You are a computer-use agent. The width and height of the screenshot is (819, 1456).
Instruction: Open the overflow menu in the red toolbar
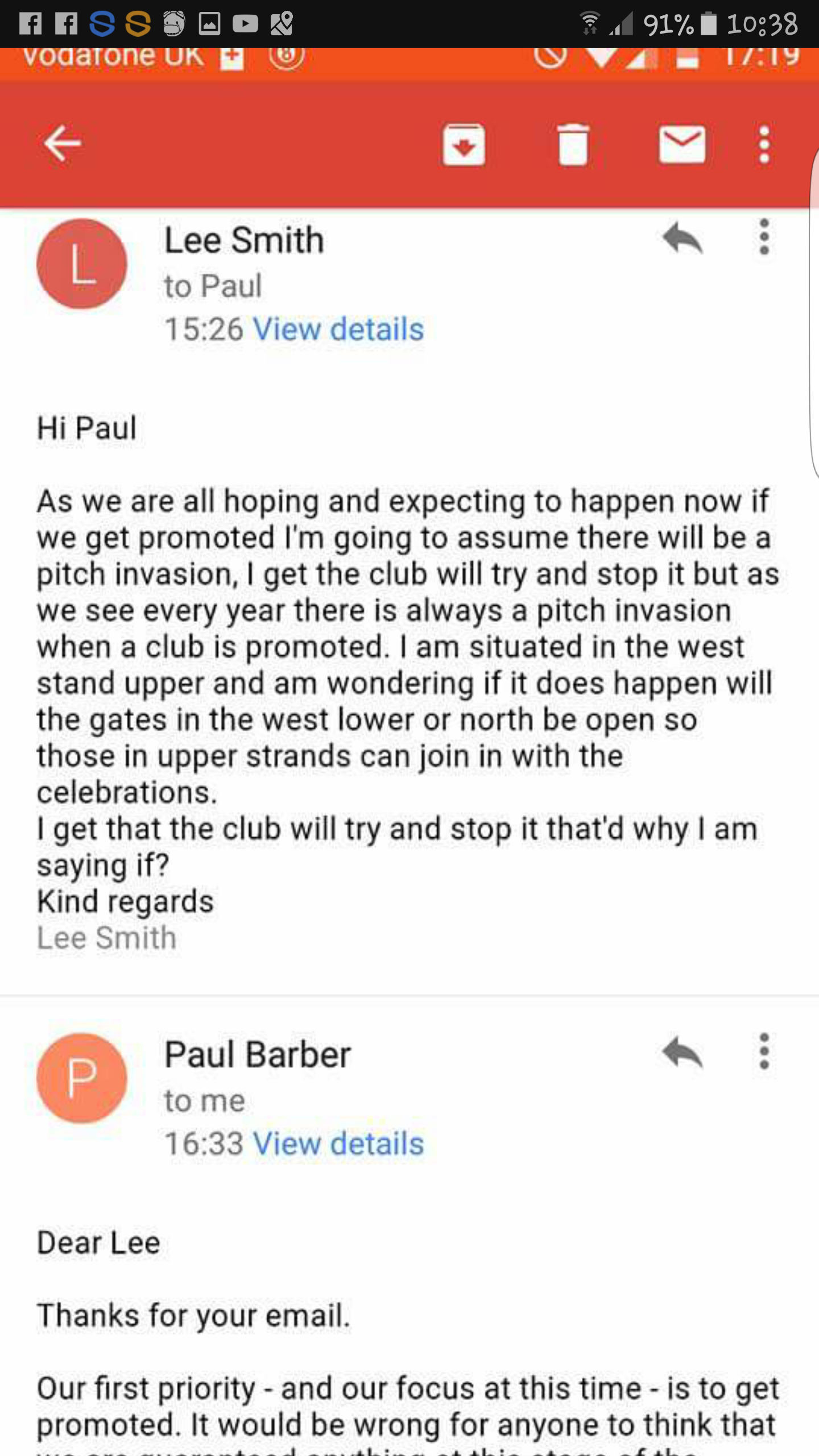point(764,144)
